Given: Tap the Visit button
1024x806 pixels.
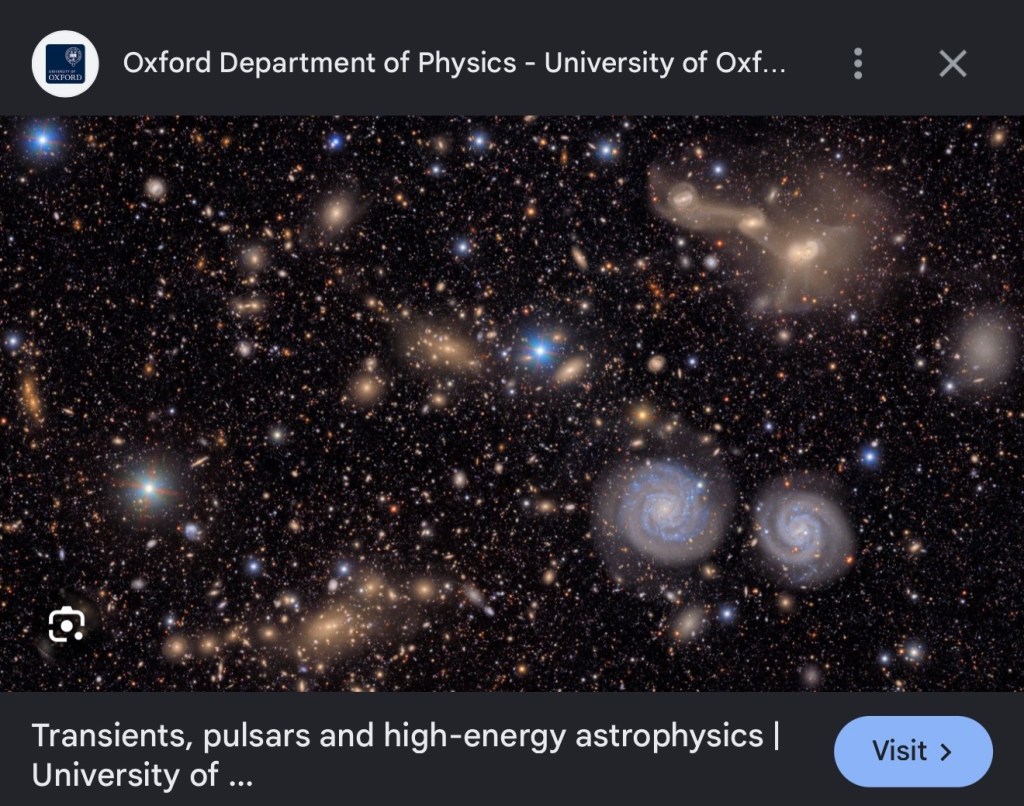Looking at the screenshot, I should pos(913,751).
